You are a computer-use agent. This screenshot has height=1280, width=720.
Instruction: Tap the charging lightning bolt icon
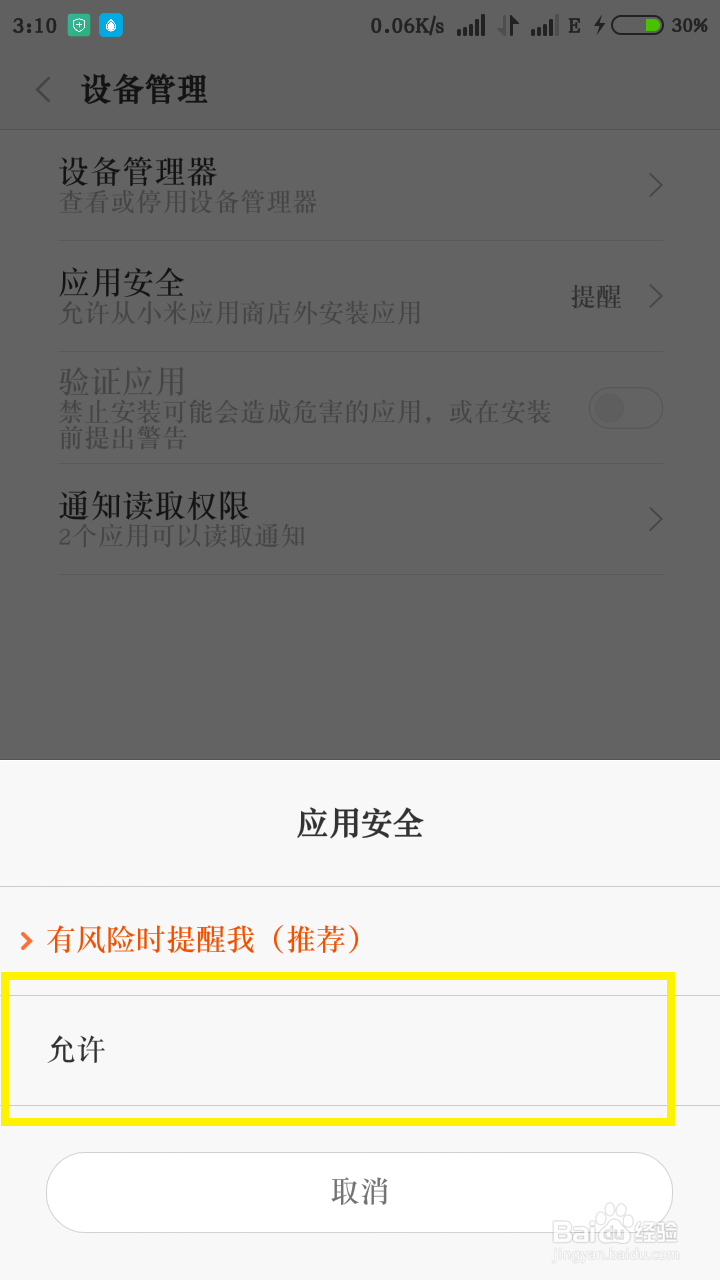(601, 25)
